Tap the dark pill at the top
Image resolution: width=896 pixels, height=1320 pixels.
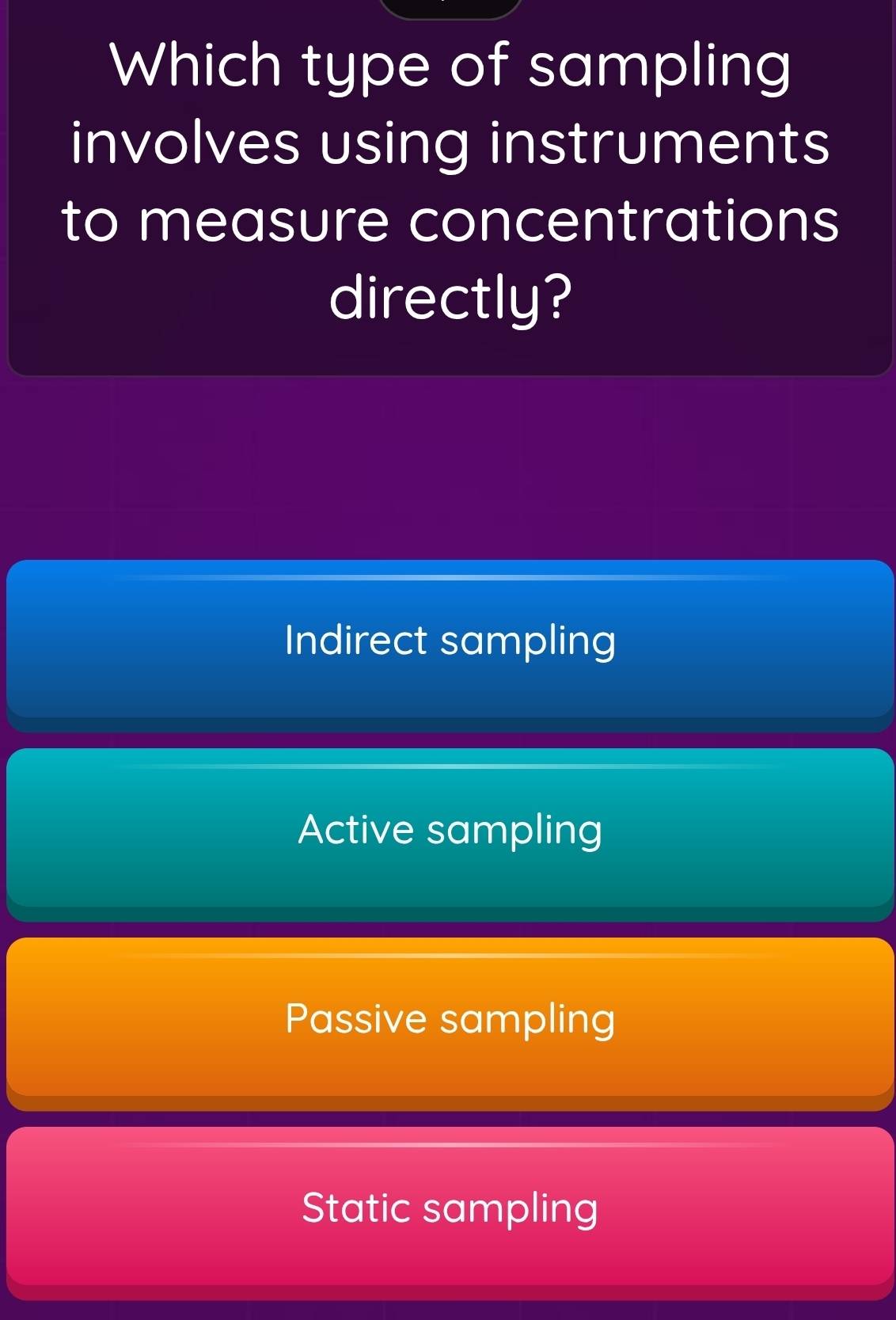coord(448,8)
